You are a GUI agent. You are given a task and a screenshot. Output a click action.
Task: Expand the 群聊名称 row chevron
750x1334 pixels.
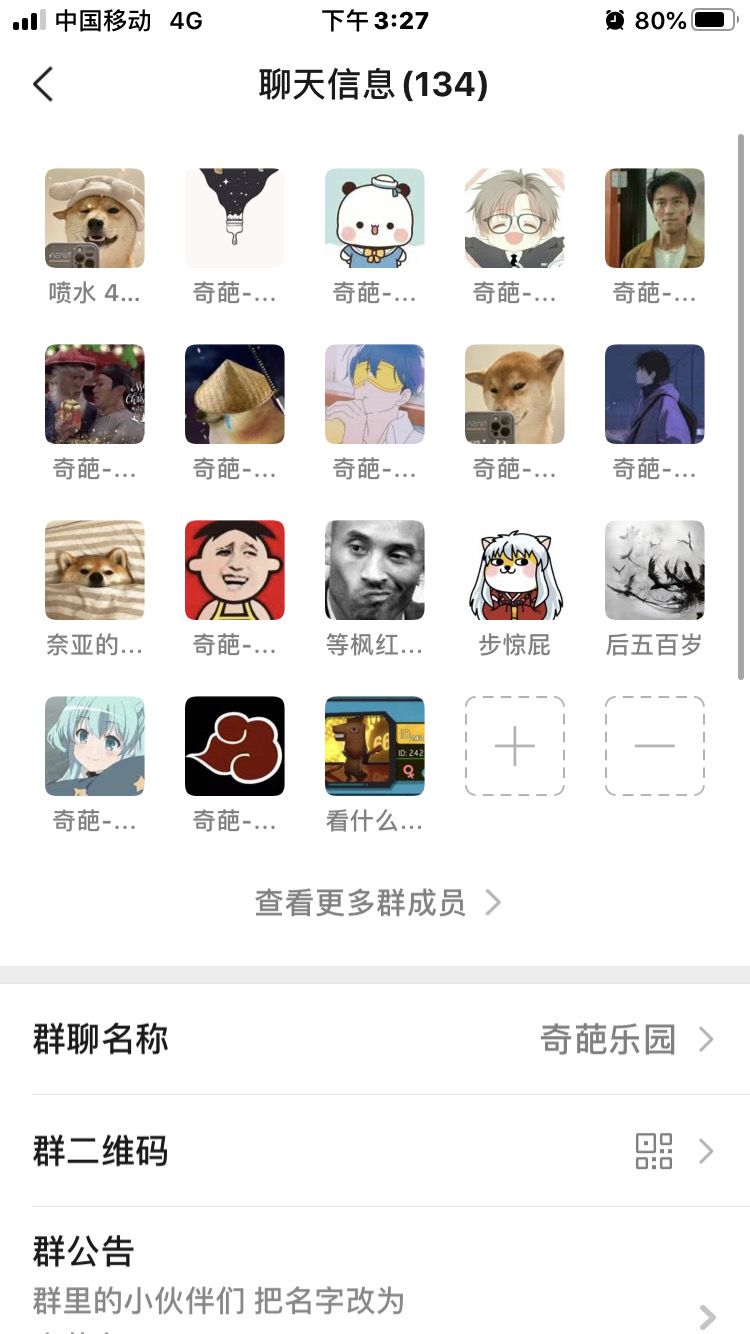(x=706, y=1040)
